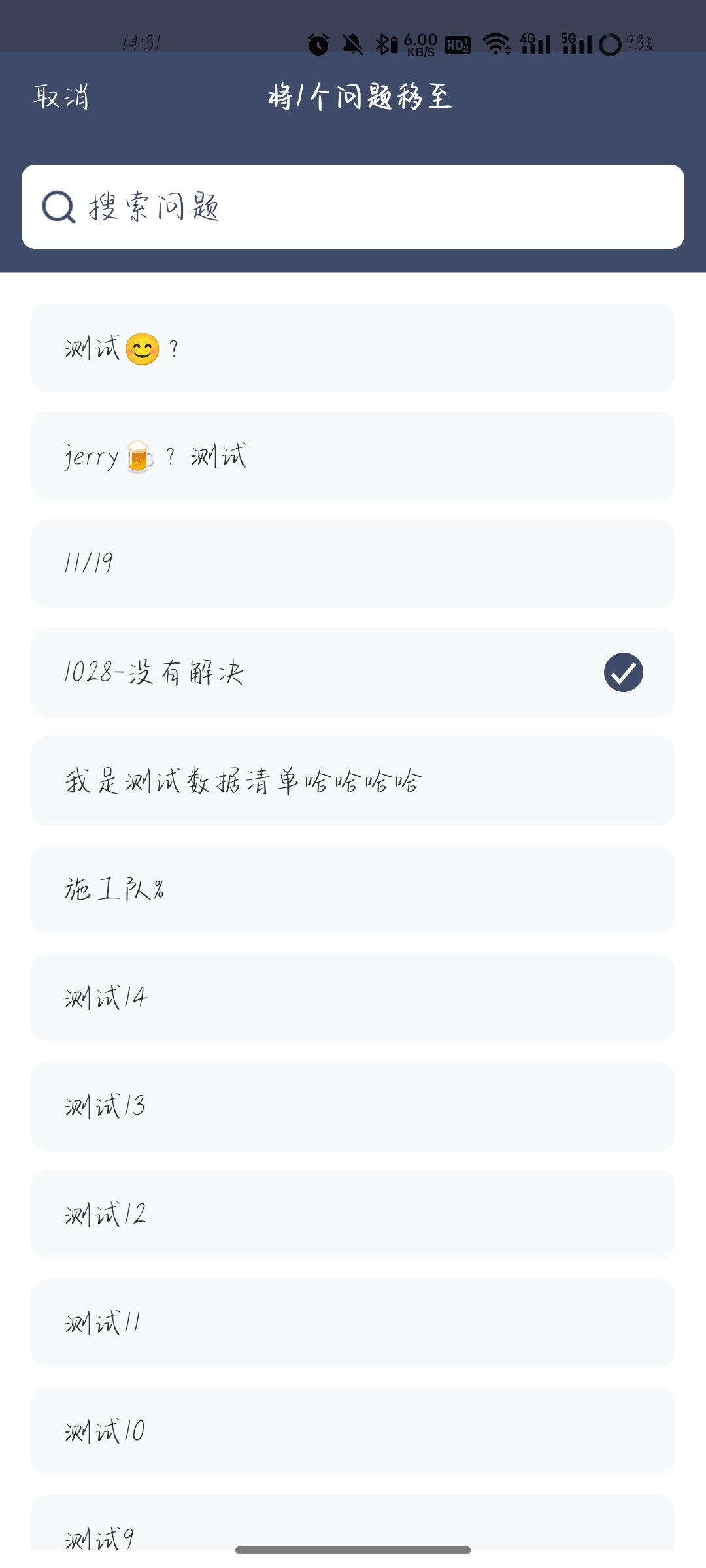The width and height of the screenshot is (706, 1568).
Task: Tap 取消 to cancel moving
Action: pos(61,97)
